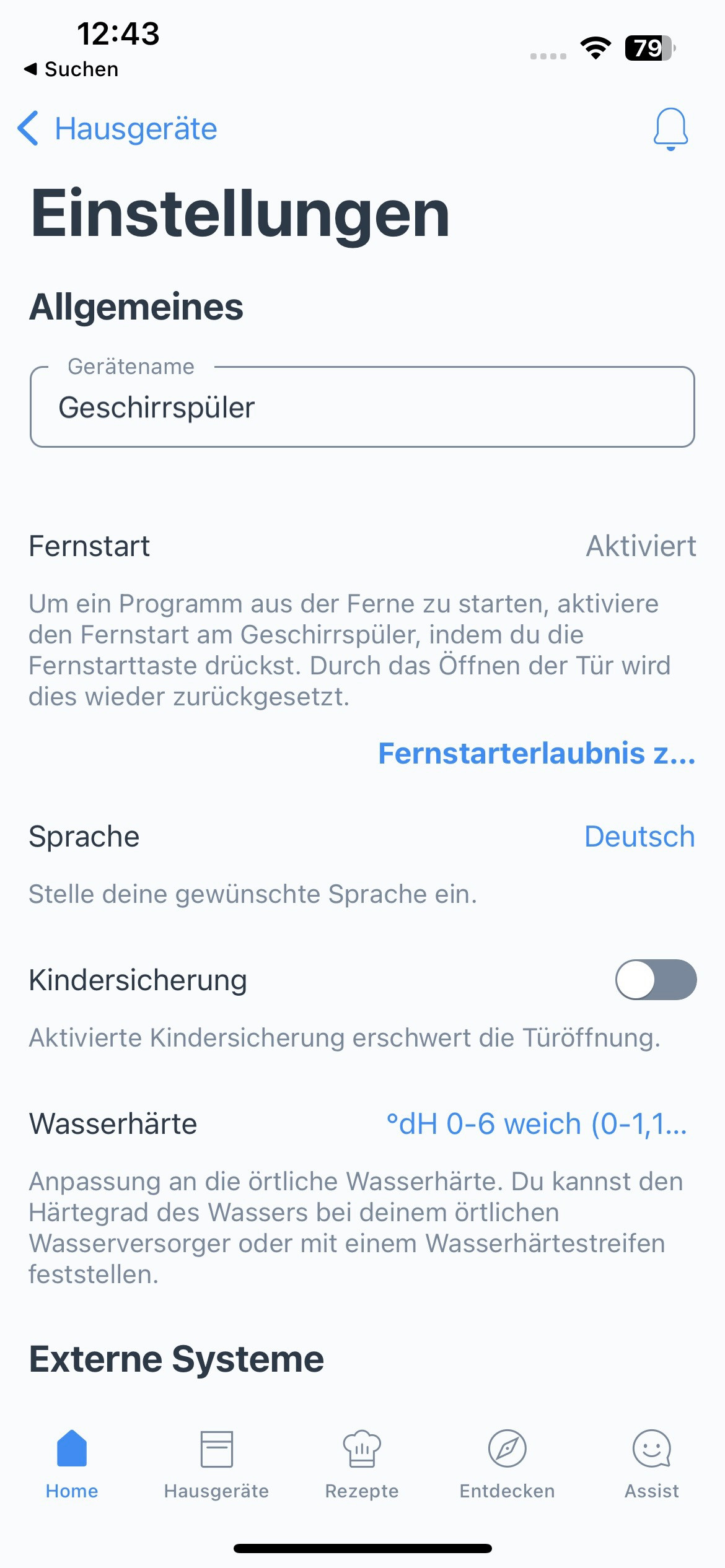Toggle the Kindersicherung switch
The height and width of the screenshot is (1568, 725).
(x=655, y=980)
